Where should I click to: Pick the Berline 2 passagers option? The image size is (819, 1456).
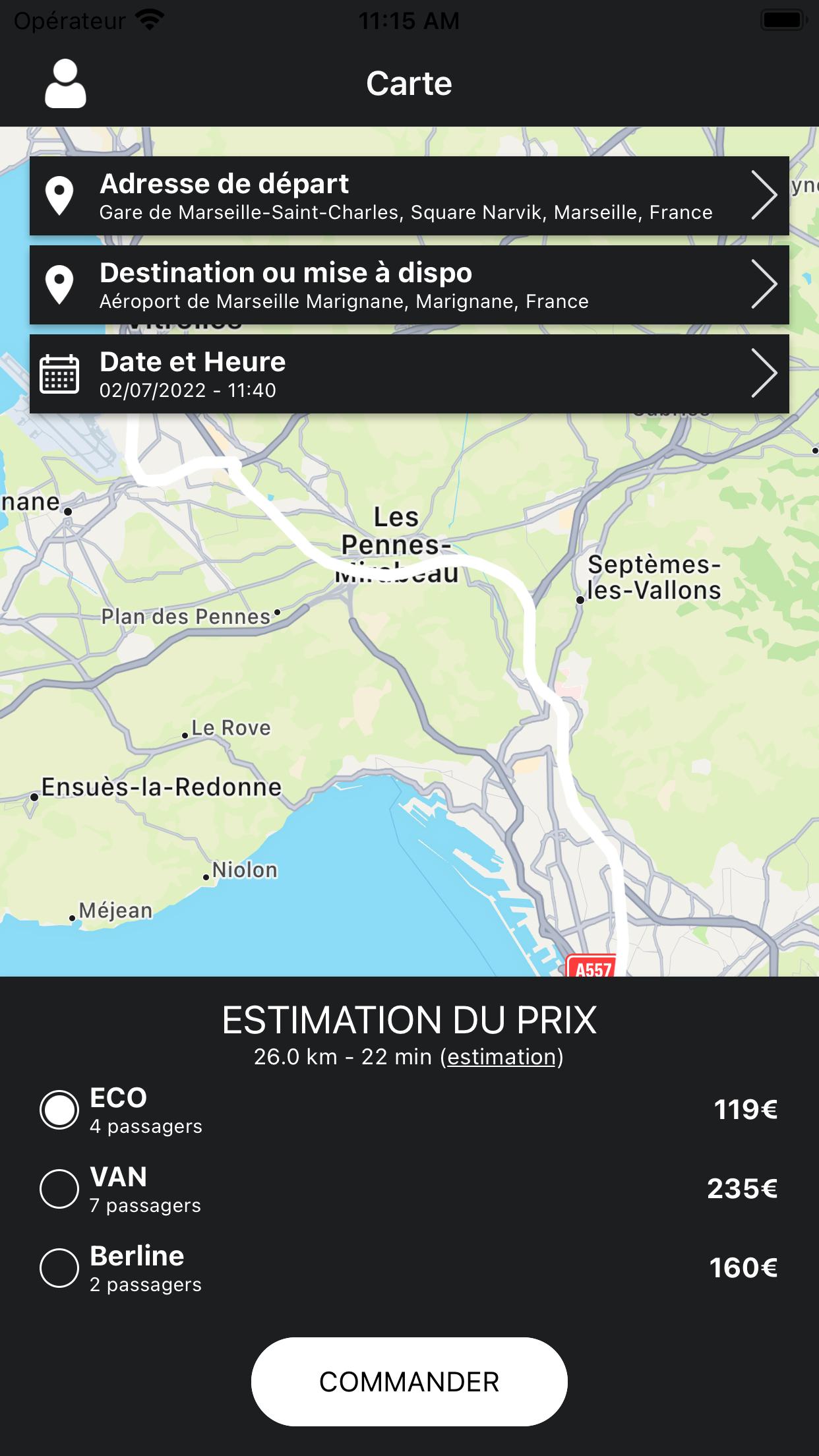tap(59, 1268)
